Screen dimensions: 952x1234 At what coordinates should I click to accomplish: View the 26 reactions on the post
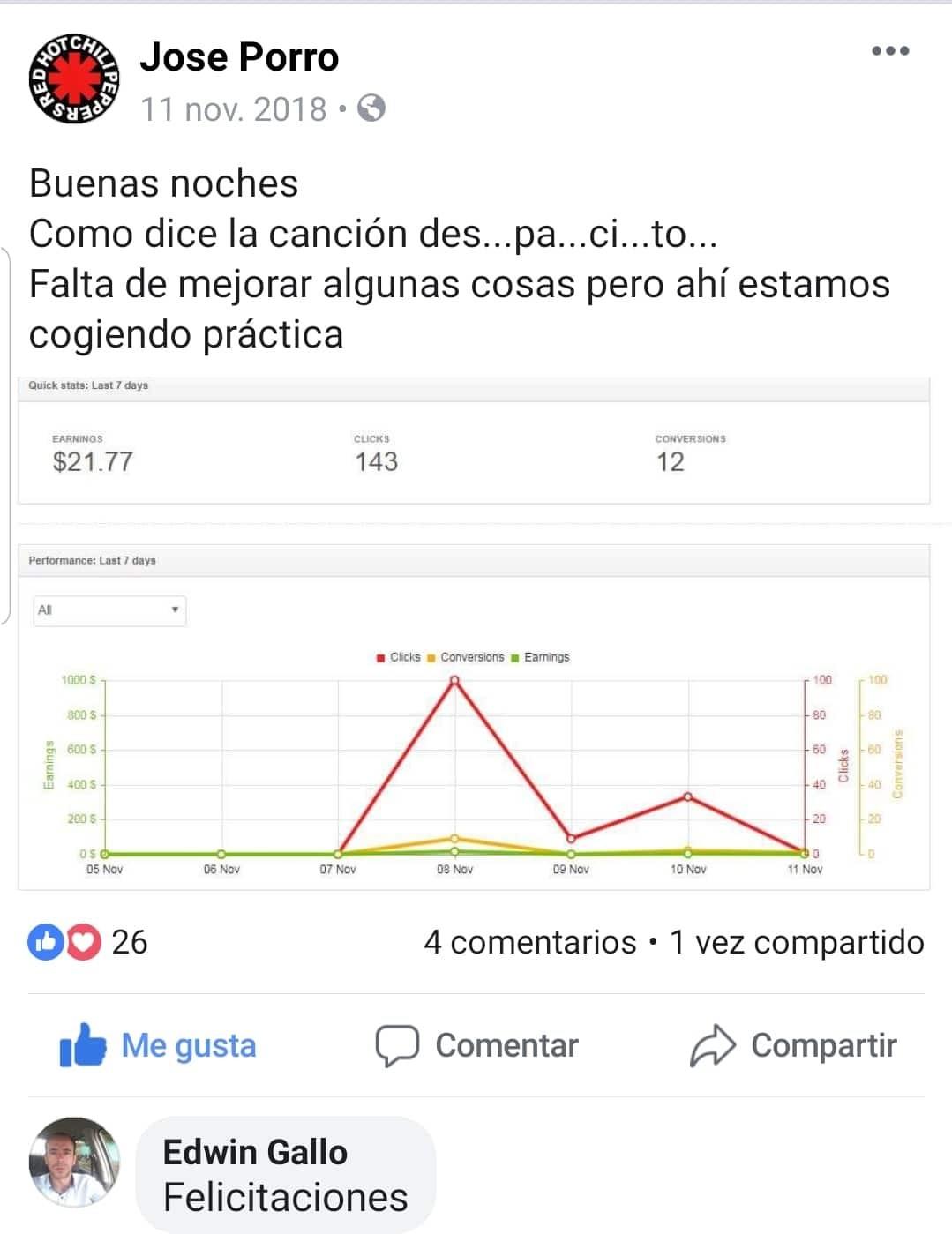(x=88, y=942)
